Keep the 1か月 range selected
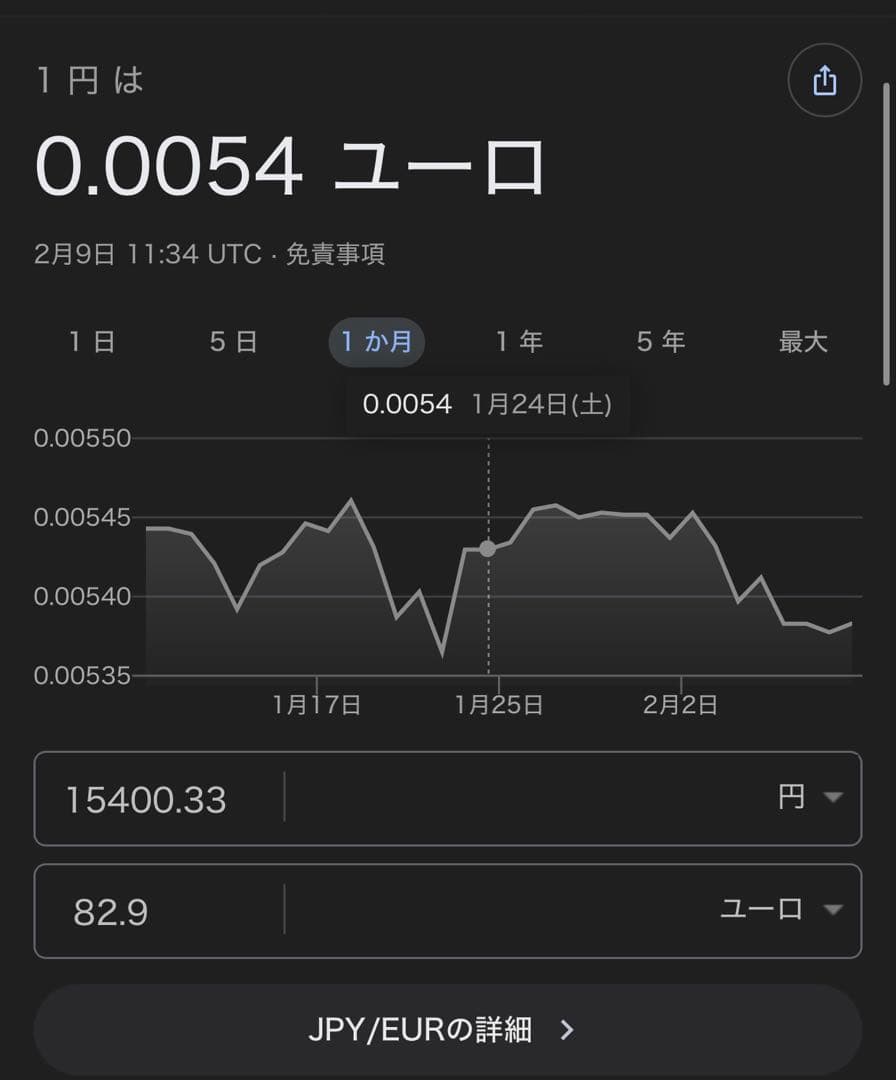The height and width of the screenshot is (1080, 896). pyautogui.click(x=376, y=341)
